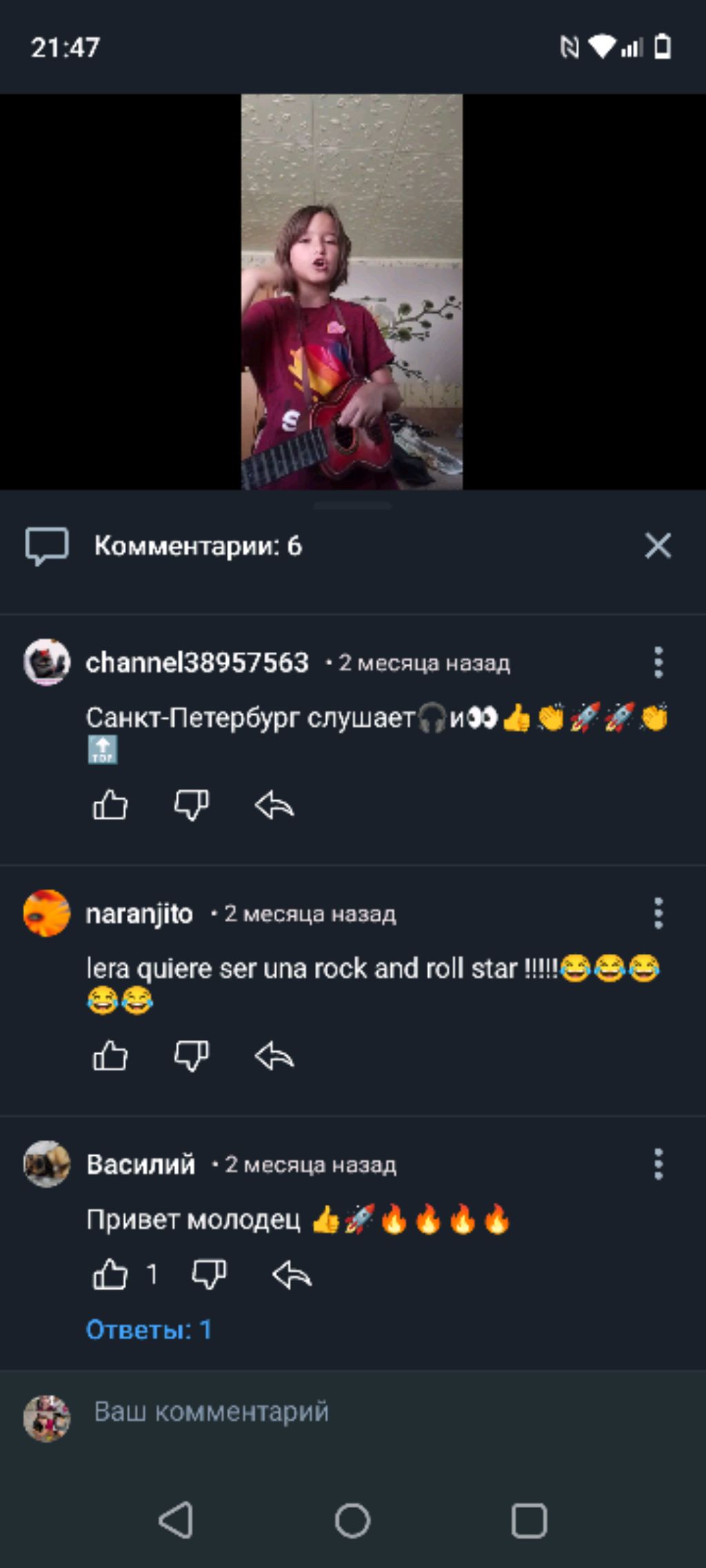Close the comments panel
This screenshot has height=1568, width=706.
point(658,545)
